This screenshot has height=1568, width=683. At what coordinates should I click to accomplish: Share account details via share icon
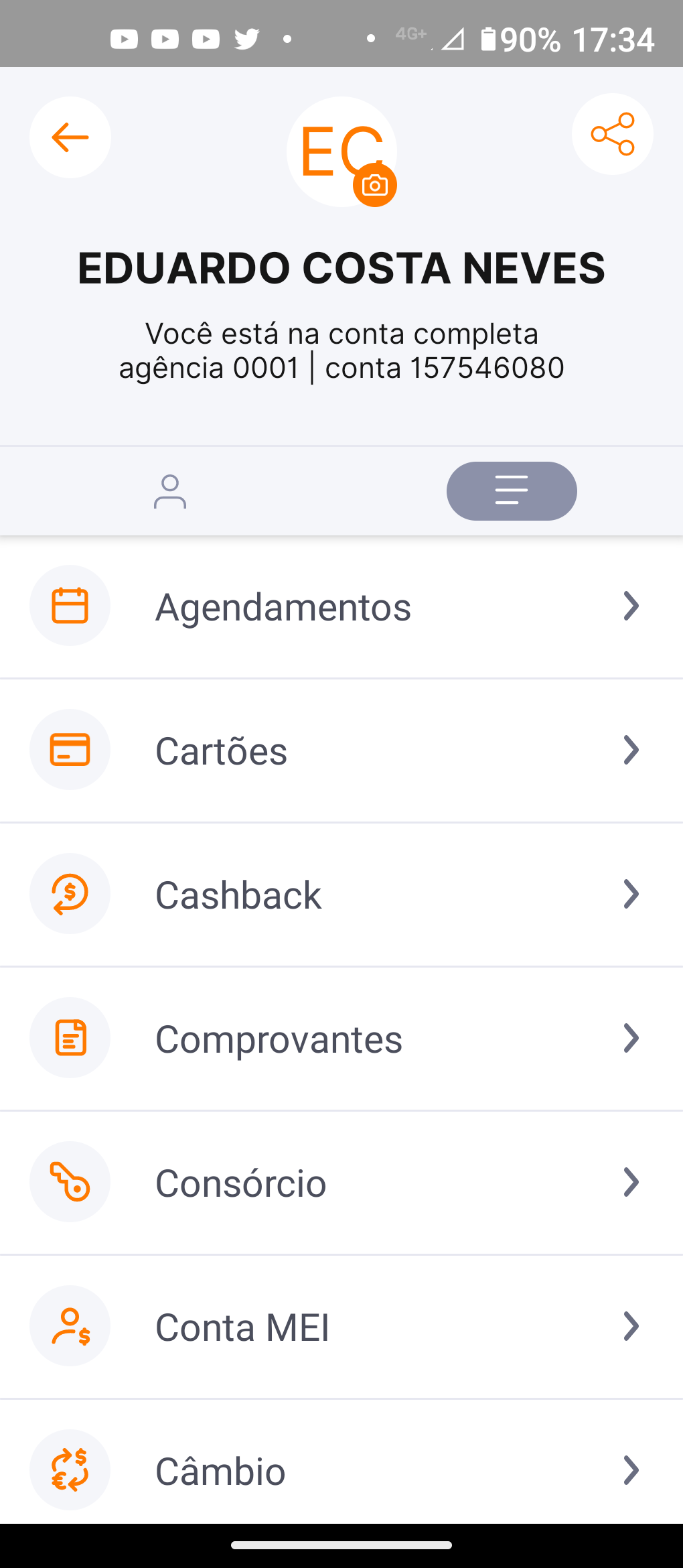[x=612, y=134]
